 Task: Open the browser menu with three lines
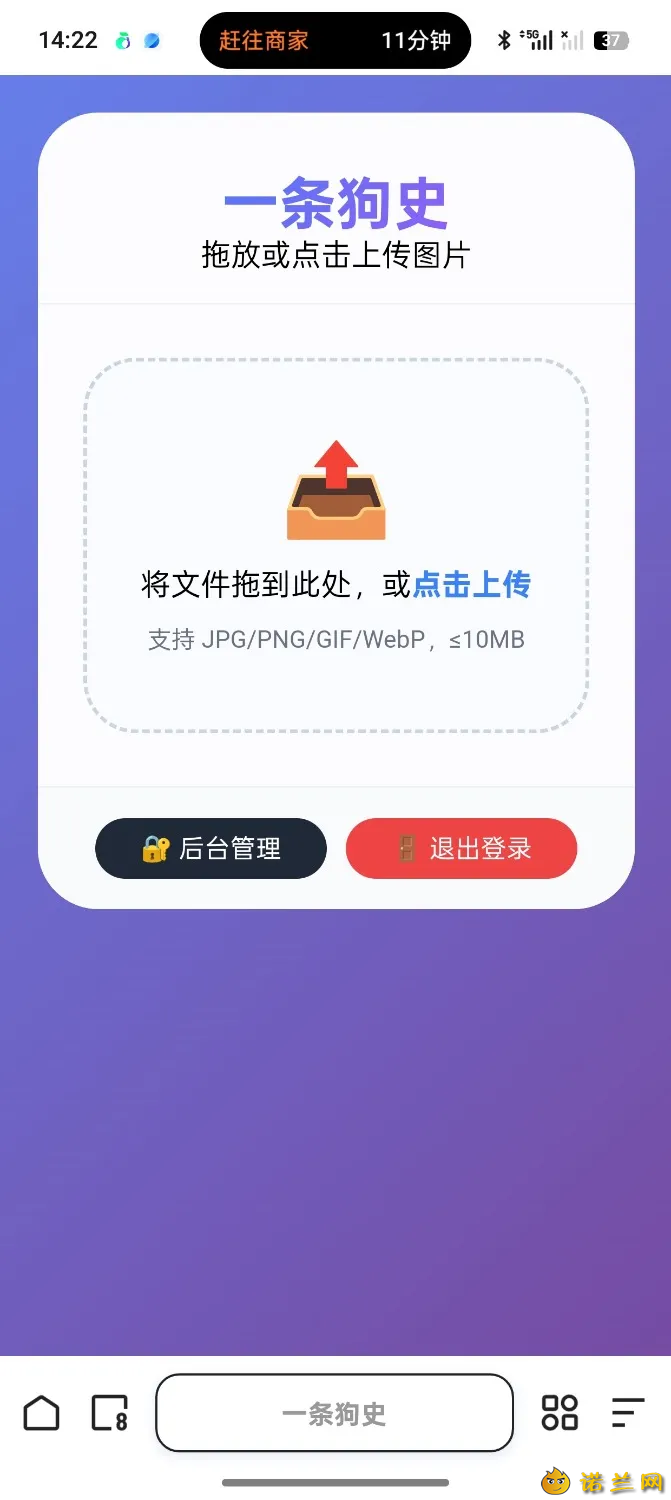pos(628,1413)
